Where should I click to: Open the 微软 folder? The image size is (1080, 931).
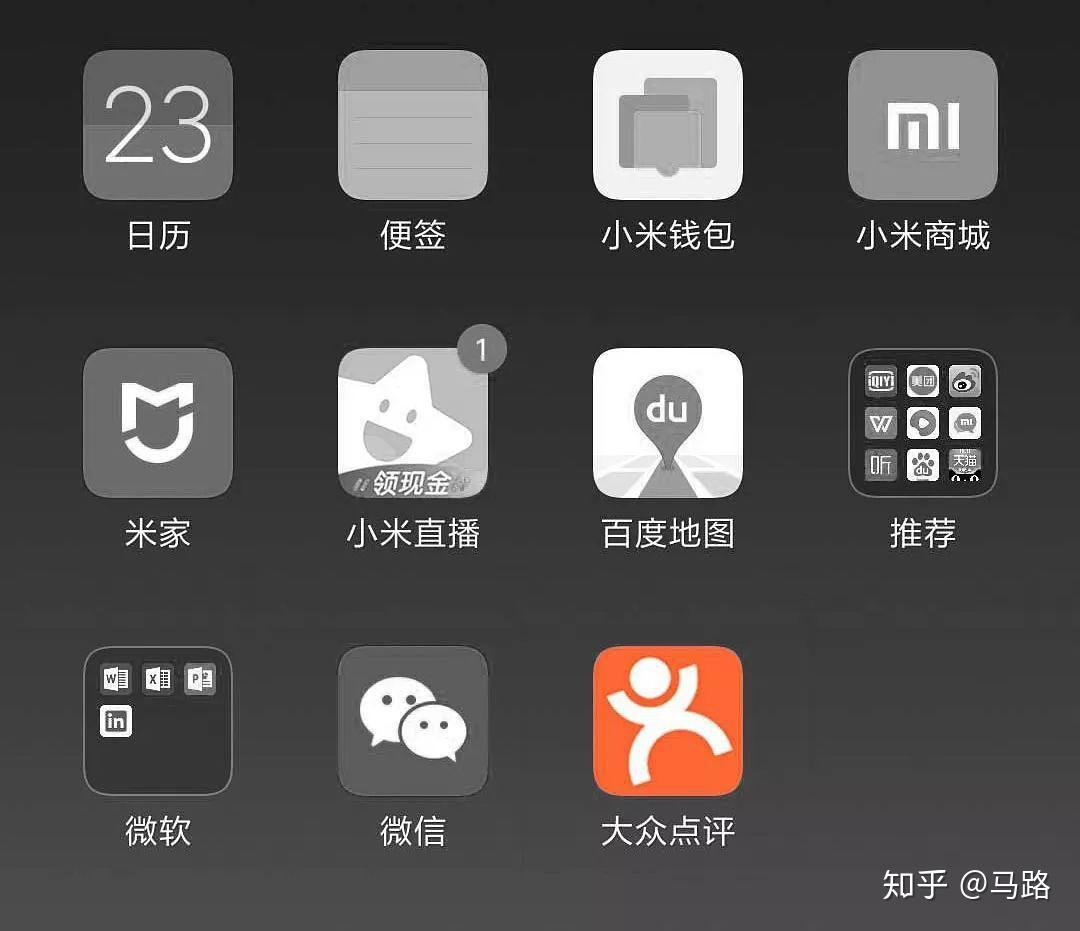click(158, 720)
